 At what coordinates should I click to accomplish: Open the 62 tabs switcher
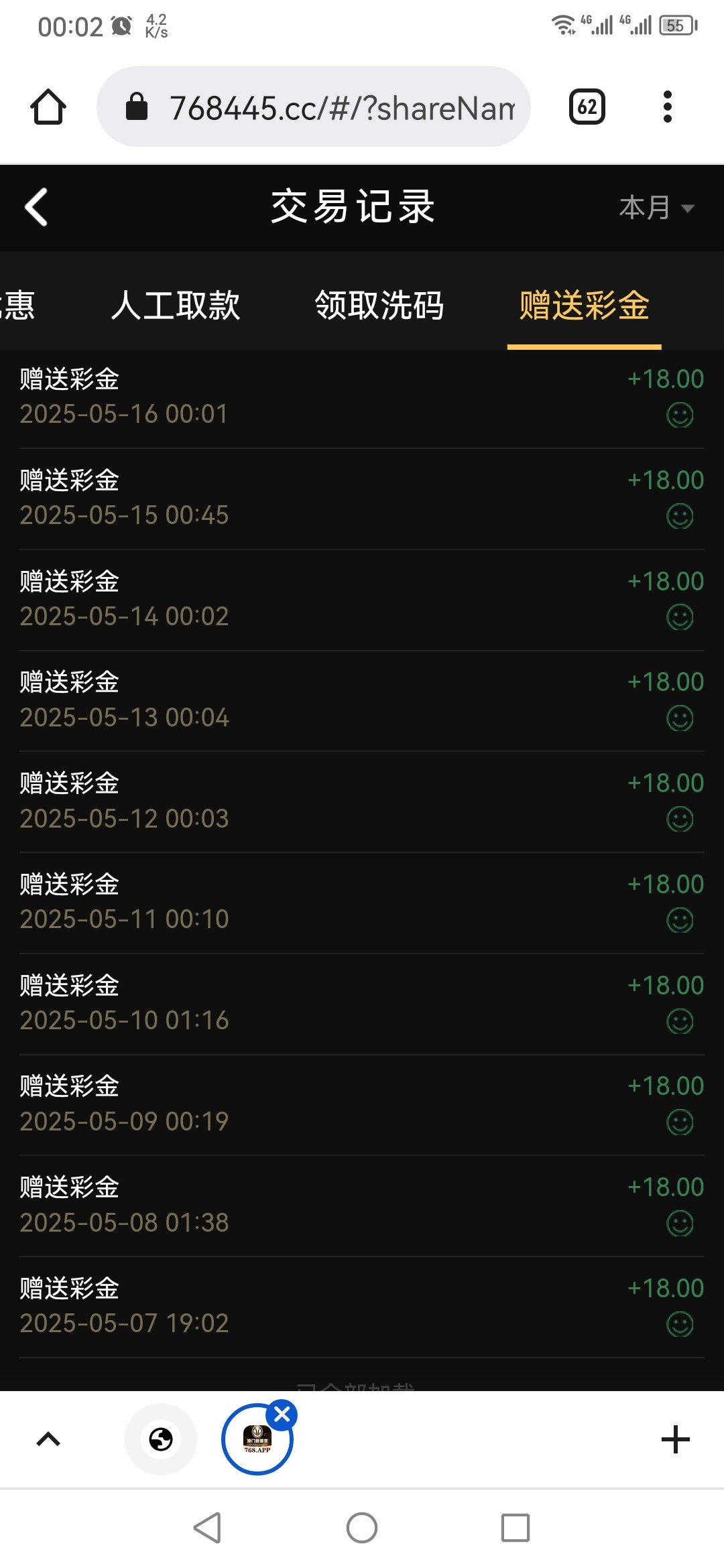pyautogui.click(x=587, y=107)
